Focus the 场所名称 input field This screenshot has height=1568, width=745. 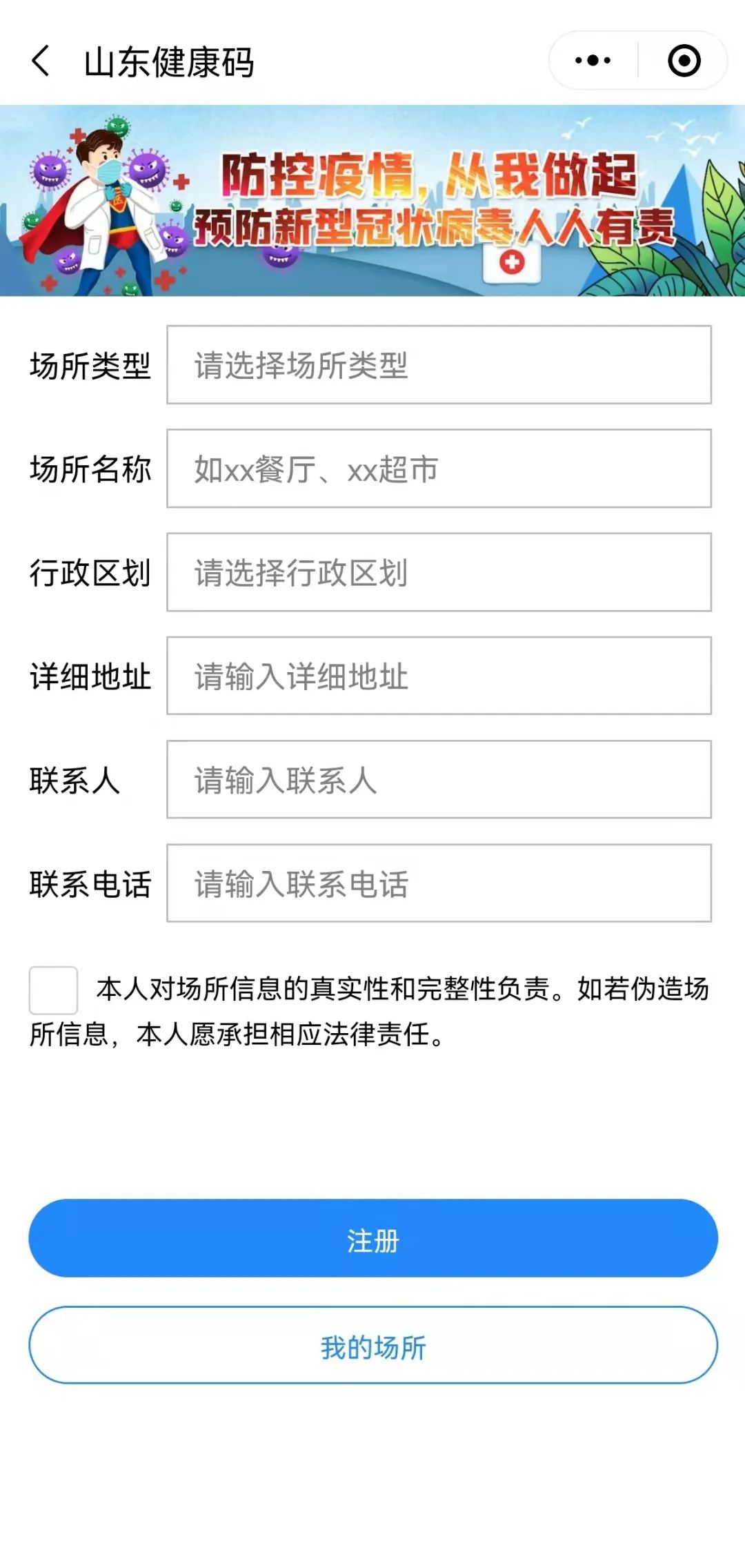(x=439, y=469)
